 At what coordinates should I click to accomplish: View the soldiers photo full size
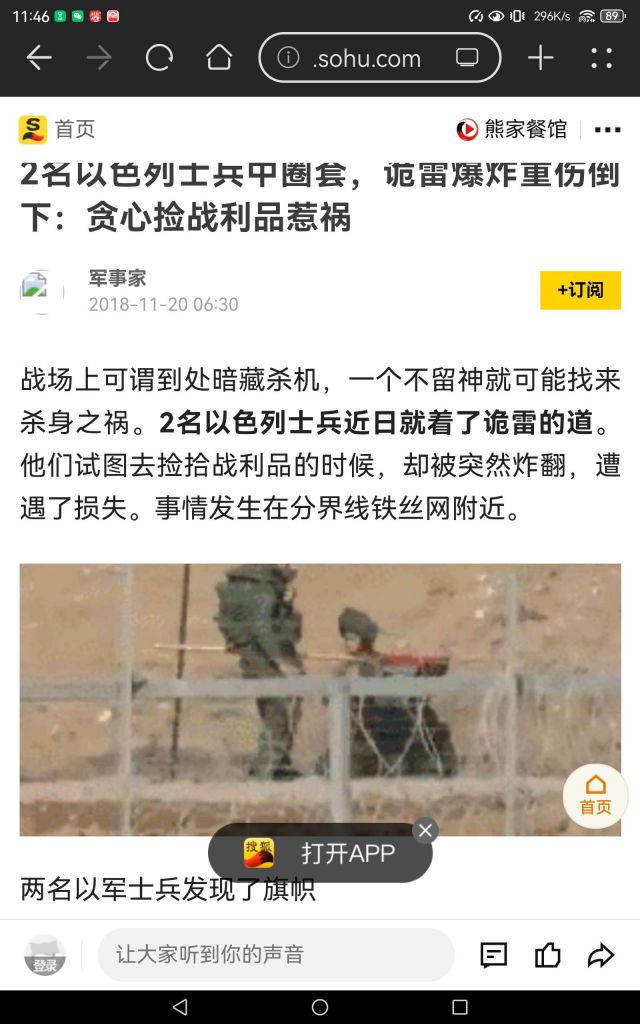(320, 698)
